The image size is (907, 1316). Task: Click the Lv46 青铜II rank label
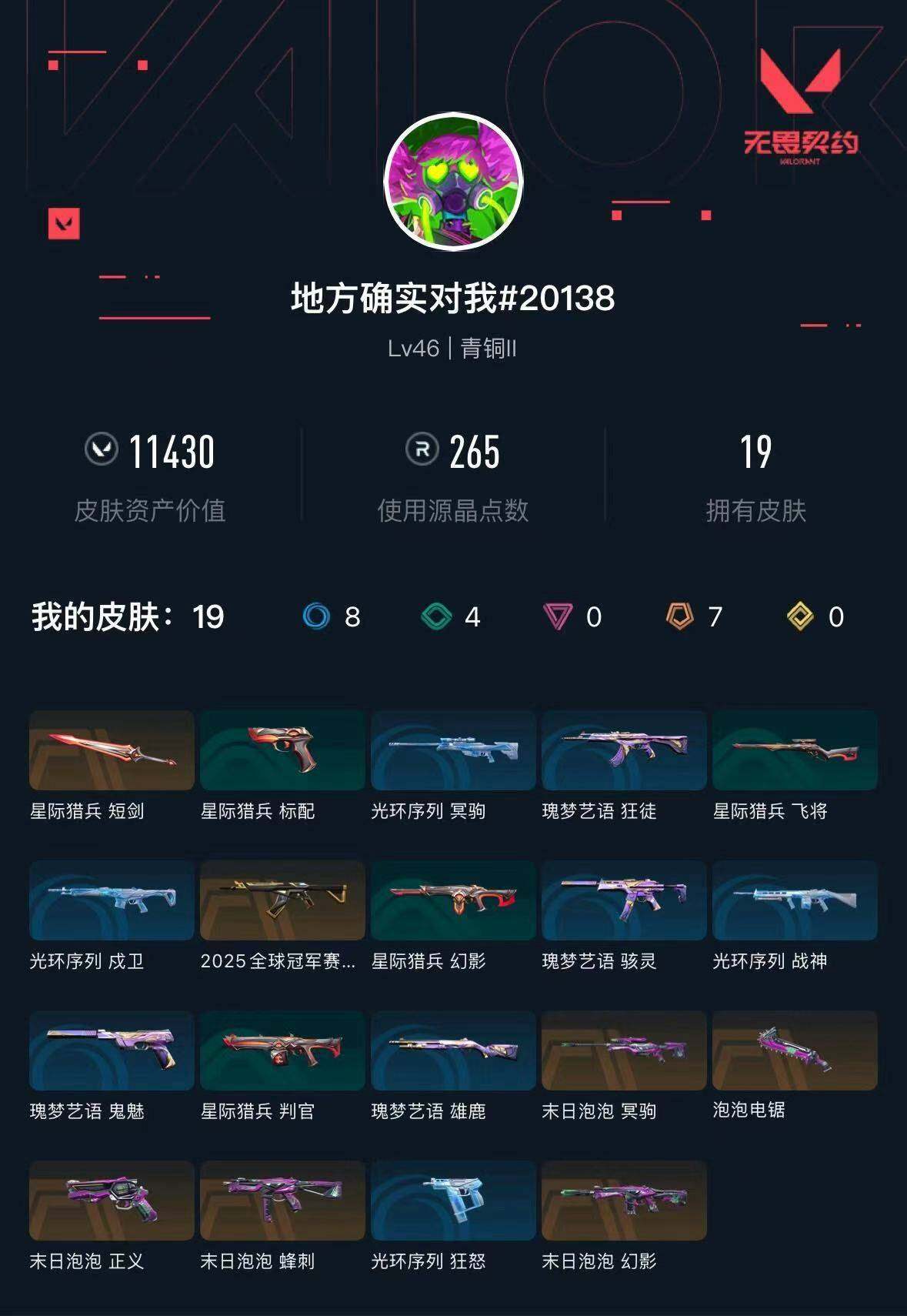coord(453,348)
